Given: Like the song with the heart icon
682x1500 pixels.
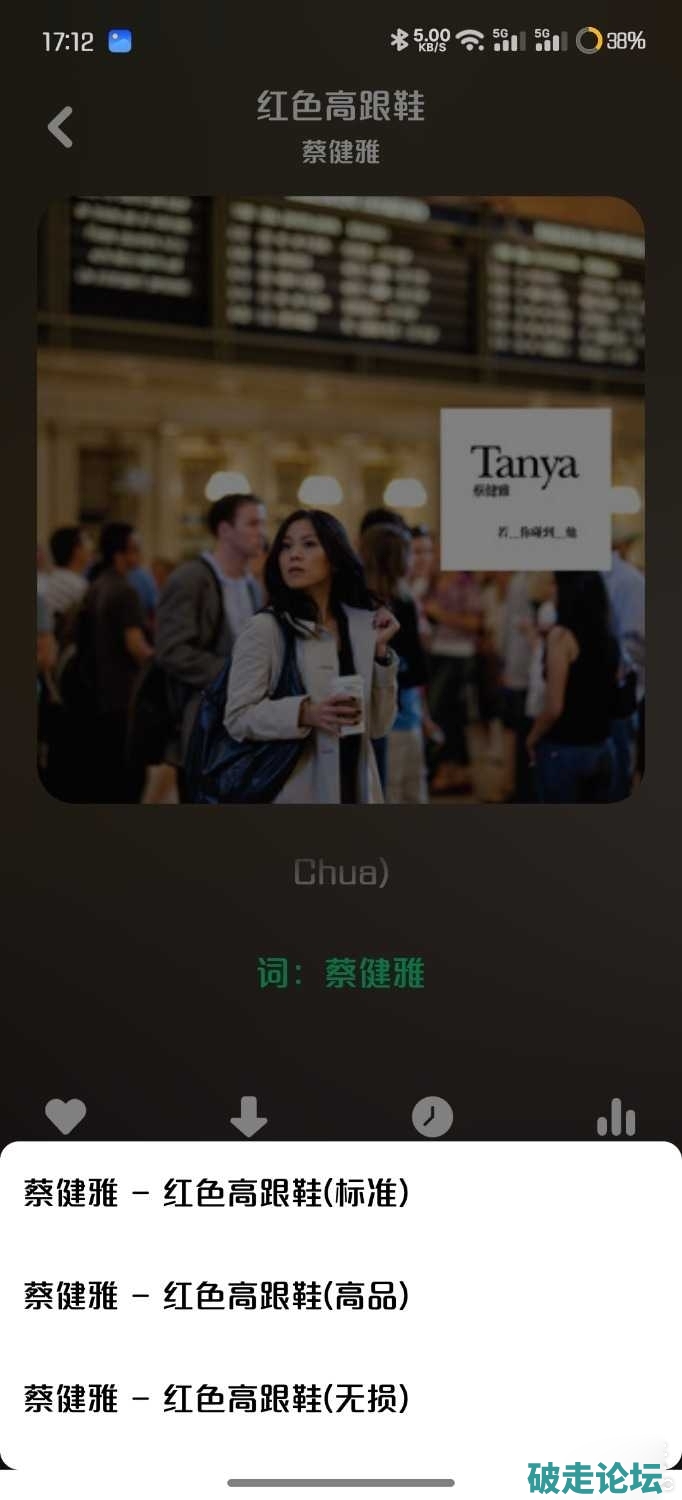Looking at the screenshot, I should coord(66,1116).
